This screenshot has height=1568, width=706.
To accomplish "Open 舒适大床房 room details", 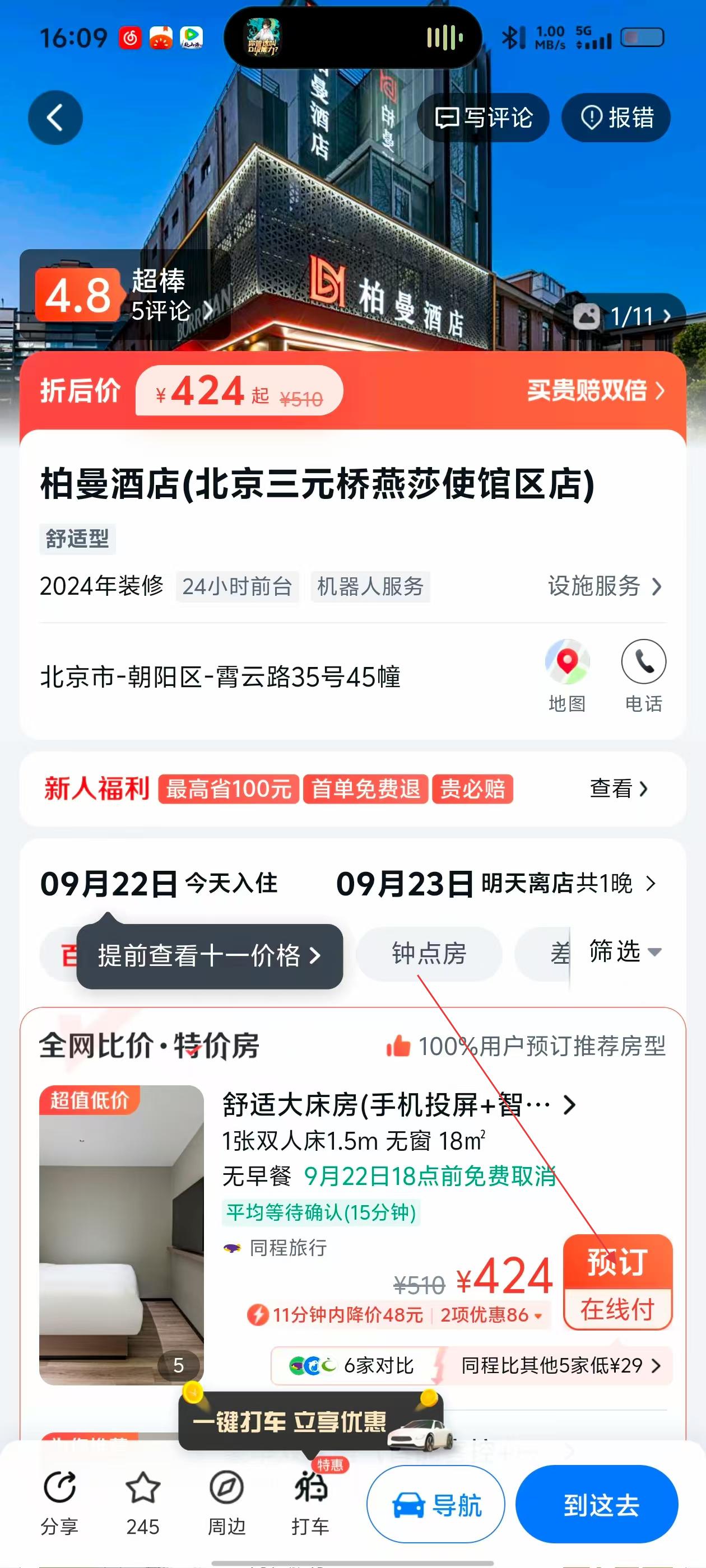I will click(398, 1104).
